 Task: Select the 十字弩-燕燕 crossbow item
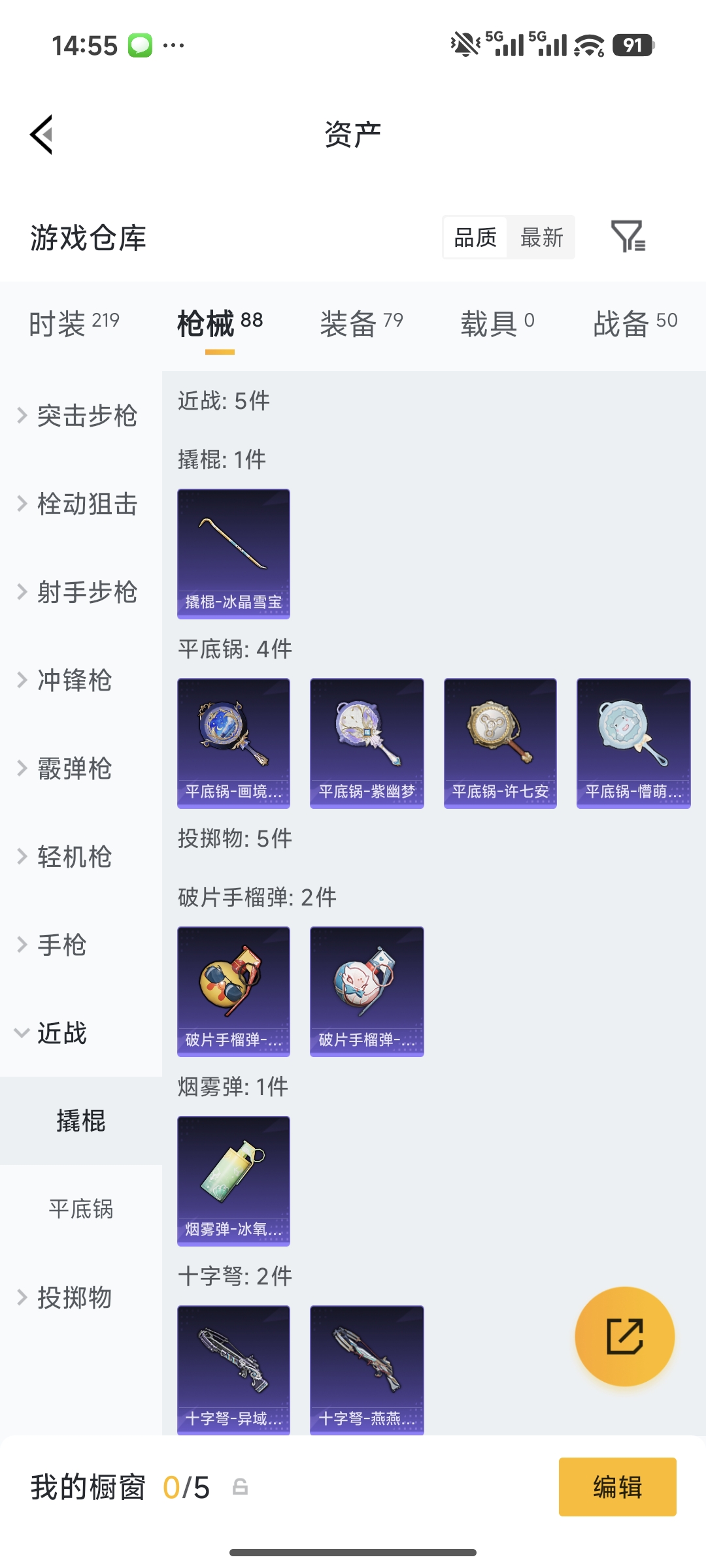coord(367,1369)
